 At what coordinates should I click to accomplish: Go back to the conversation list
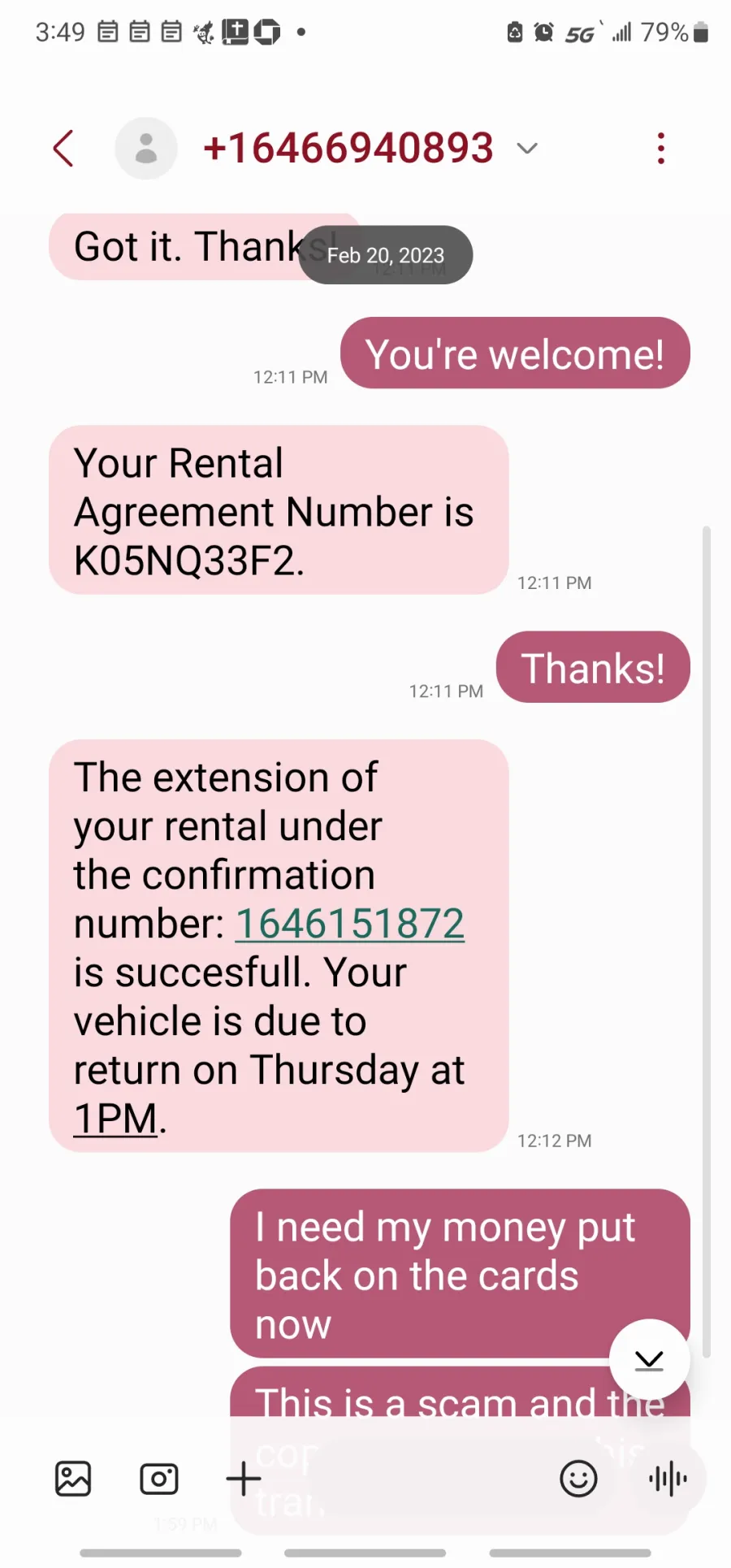[63, 149]
